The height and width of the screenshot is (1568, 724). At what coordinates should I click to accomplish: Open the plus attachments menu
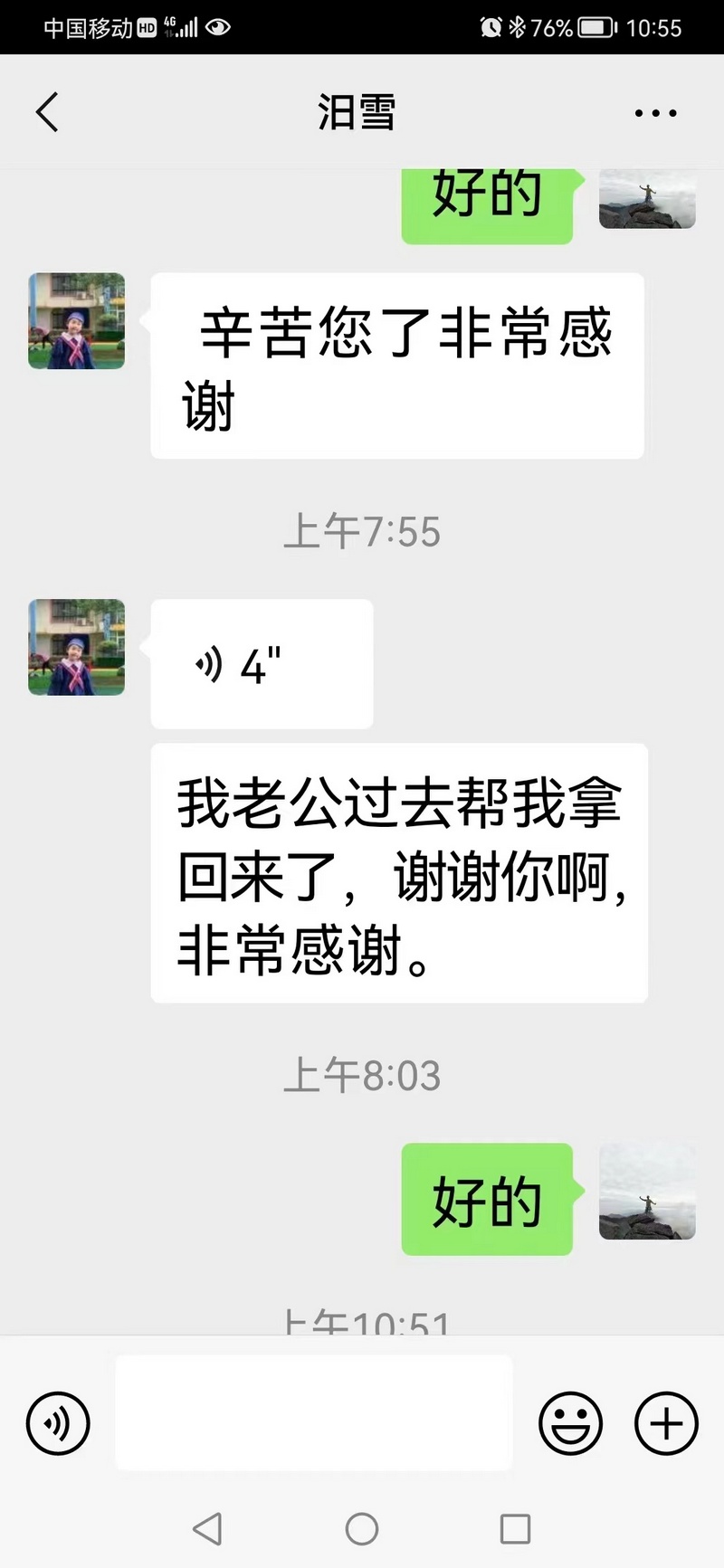tap(666, 1423)
